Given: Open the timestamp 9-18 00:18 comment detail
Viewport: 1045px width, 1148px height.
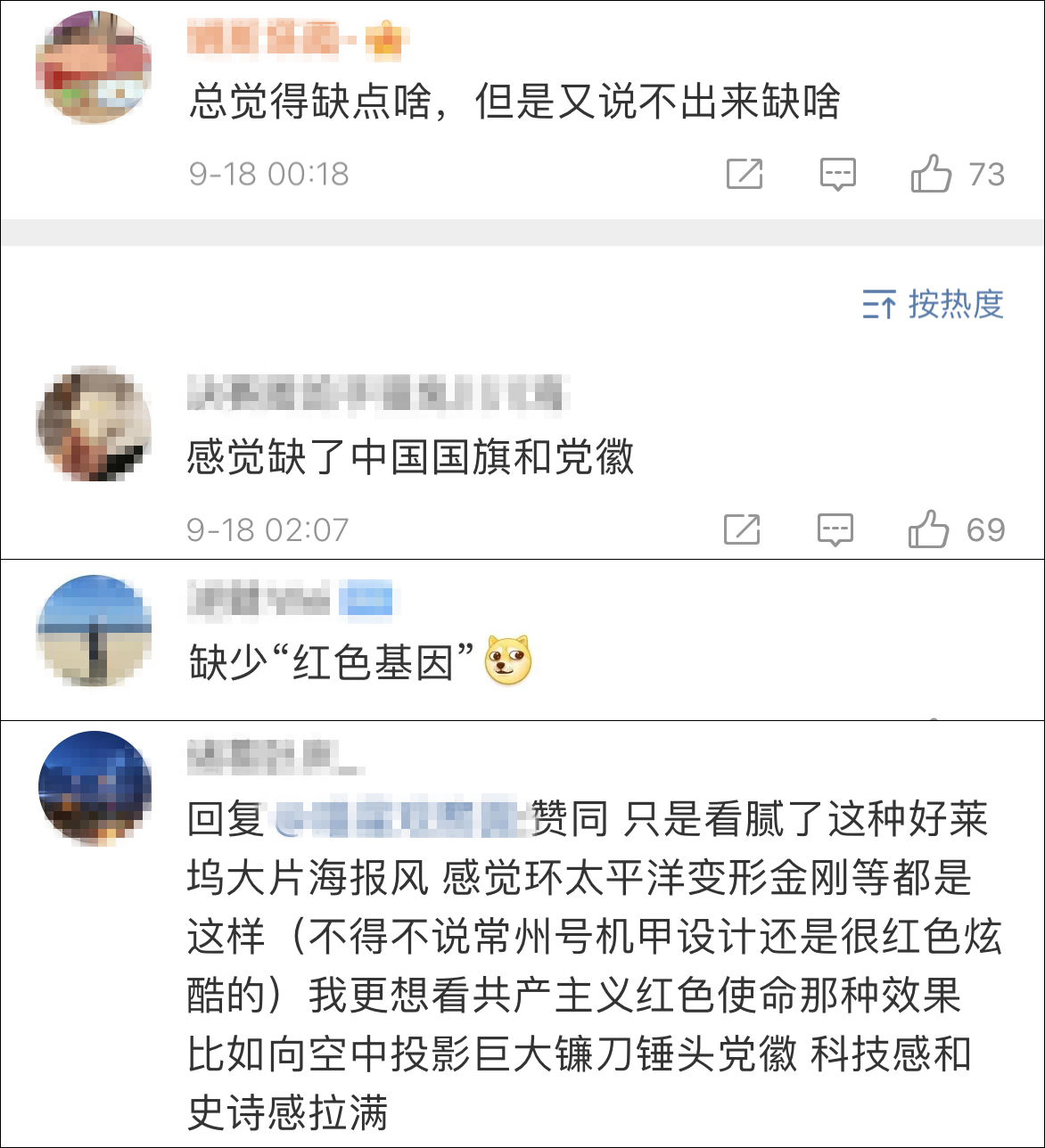Looking at the screenshot, I should pos(267,175).
